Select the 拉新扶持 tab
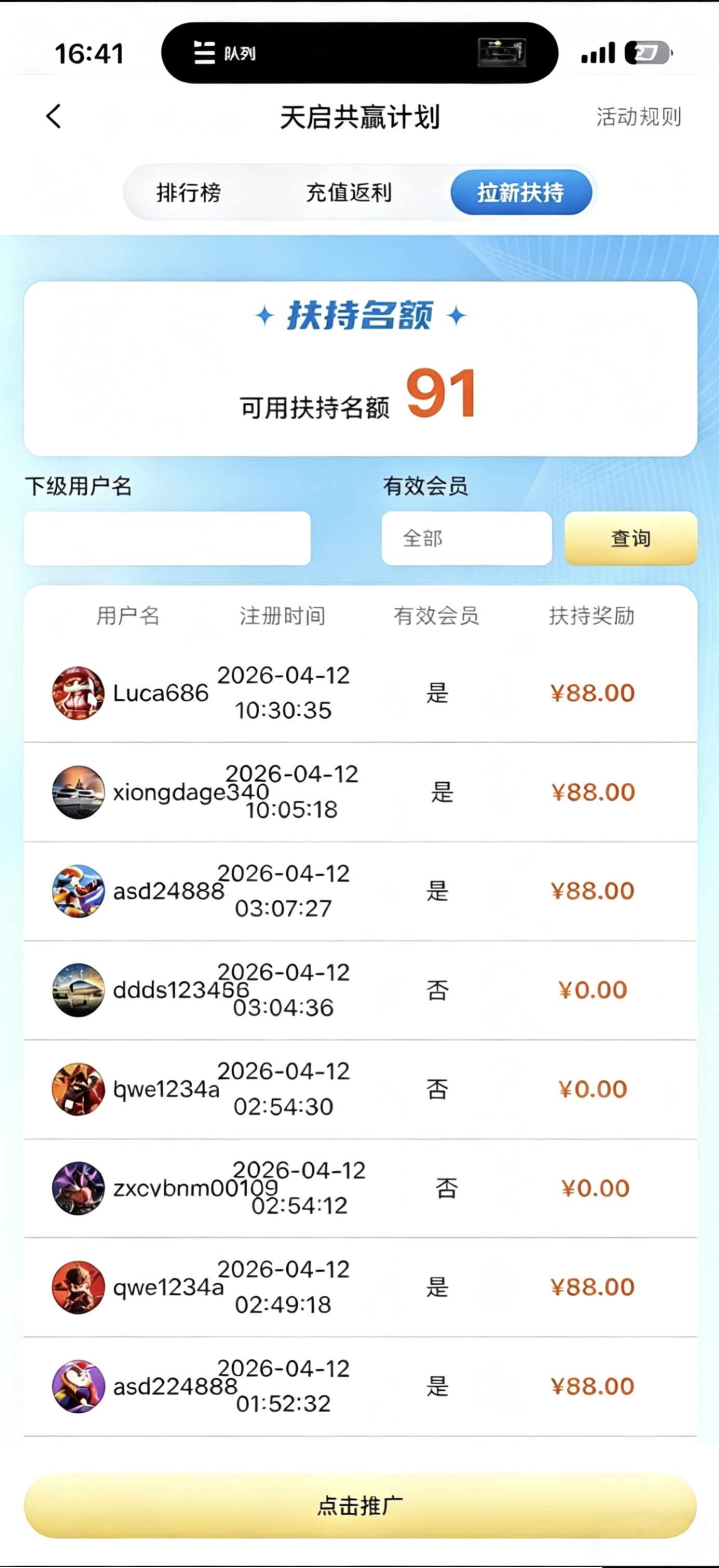 coord(521,193)
